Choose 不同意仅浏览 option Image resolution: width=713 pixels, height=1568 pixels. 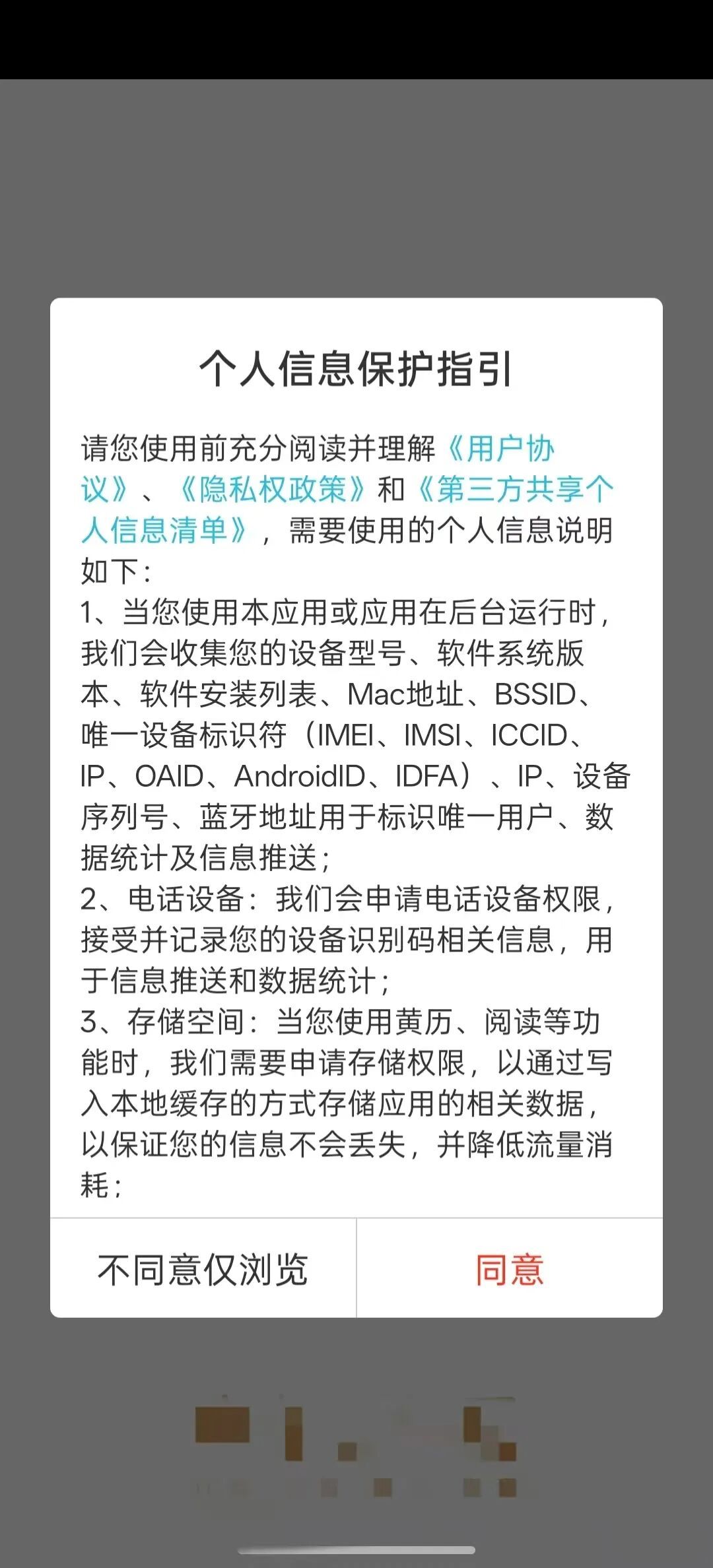point(203,1269)
